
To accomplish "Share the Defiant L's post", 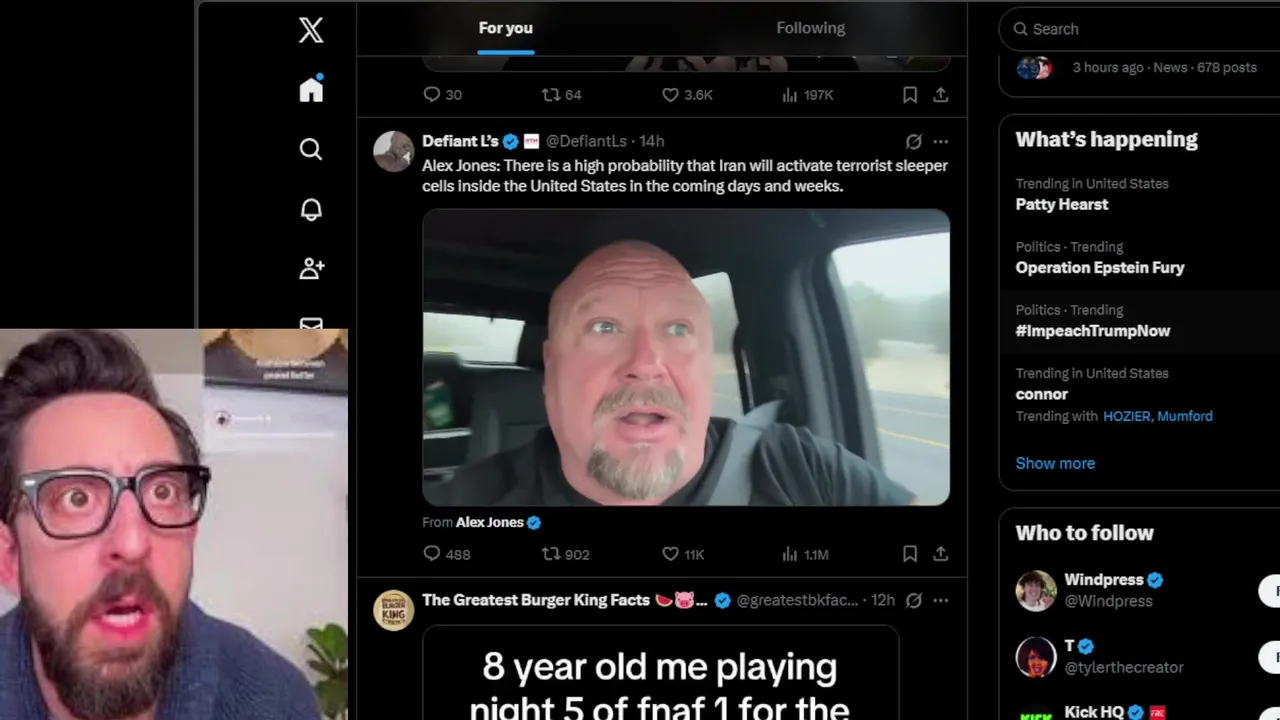I will click(x=941, y=554).
